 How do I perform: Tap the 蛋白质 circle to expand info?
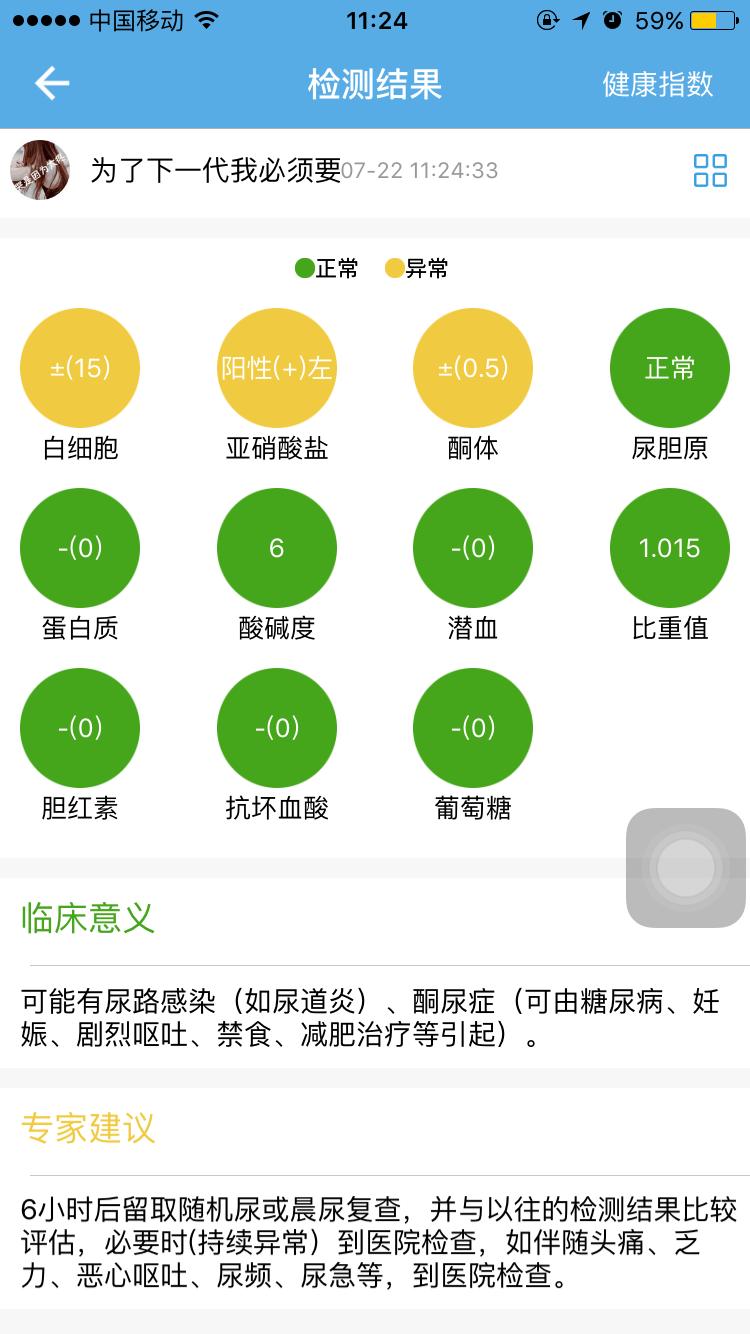pyautogui.click(x=80, y=547)
